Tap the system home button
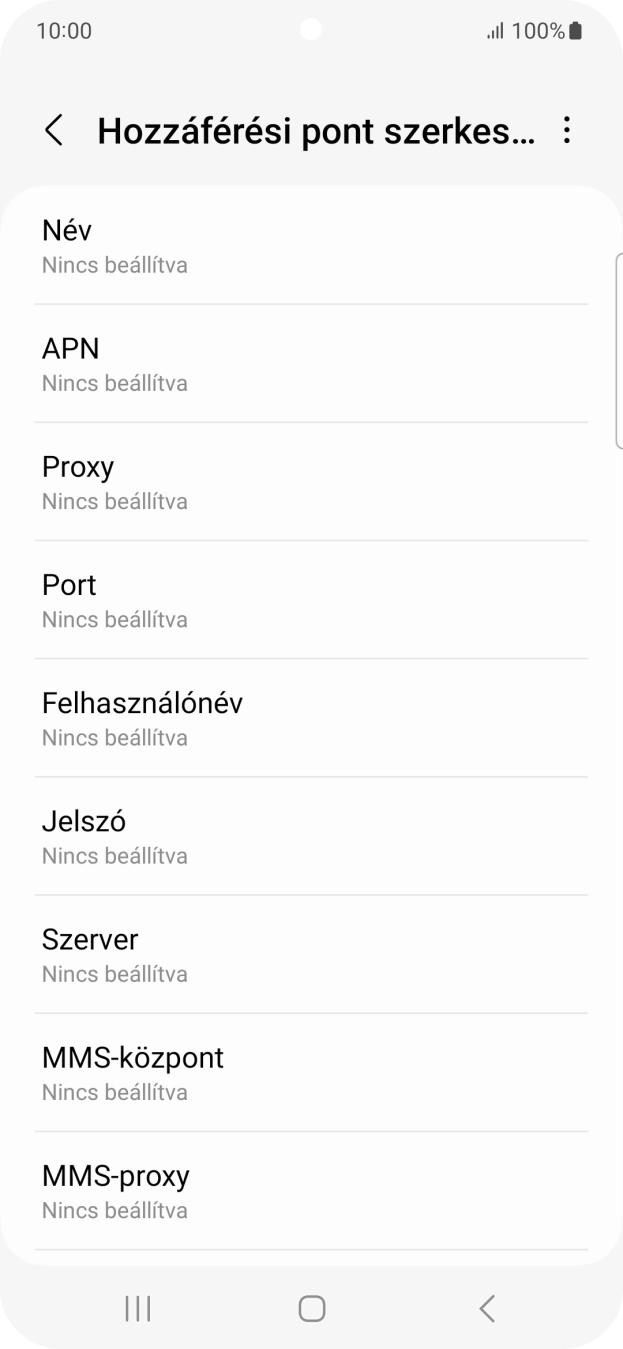The image size is (623, 1349). (x=312, y=1308)
